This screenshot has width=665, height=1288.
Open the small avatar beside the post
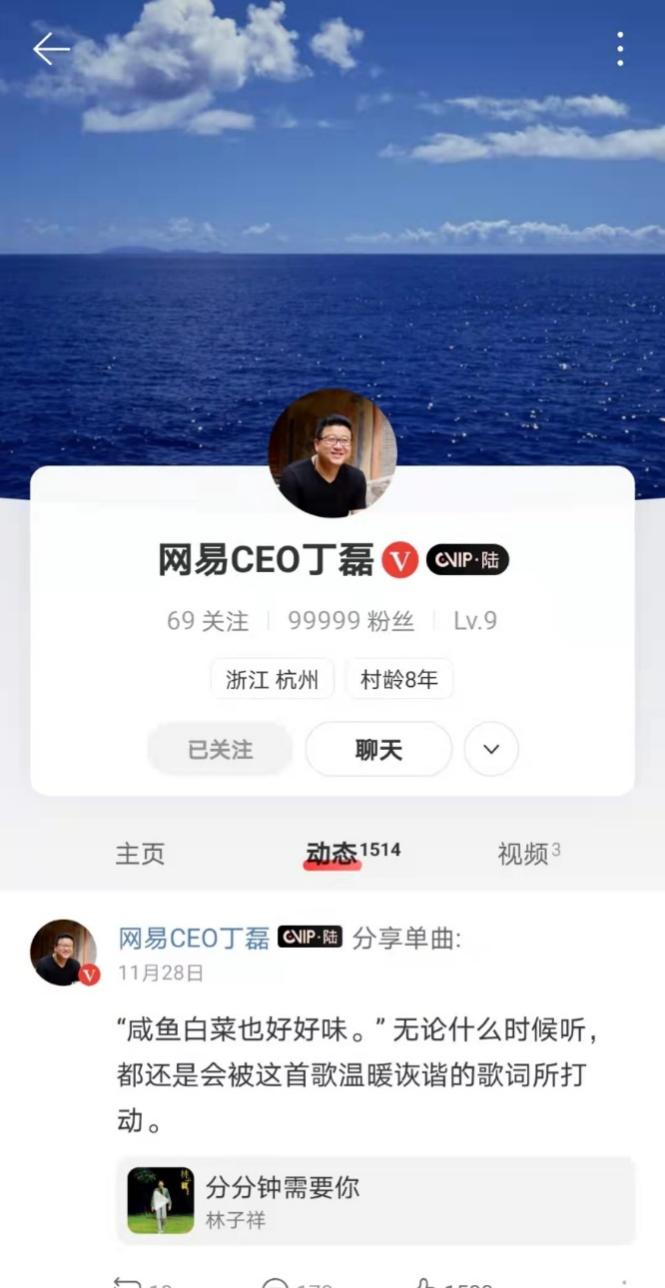[x=63, y=952]
